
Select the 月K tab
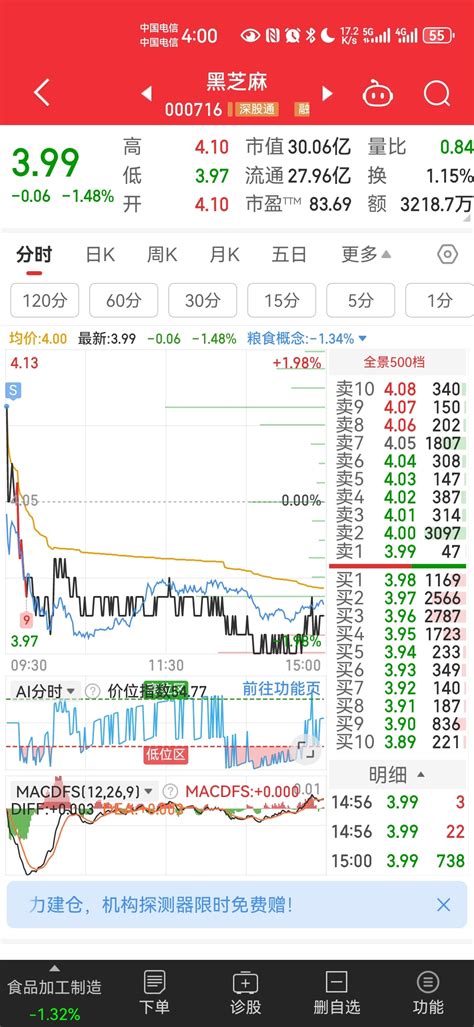[225, 254]
